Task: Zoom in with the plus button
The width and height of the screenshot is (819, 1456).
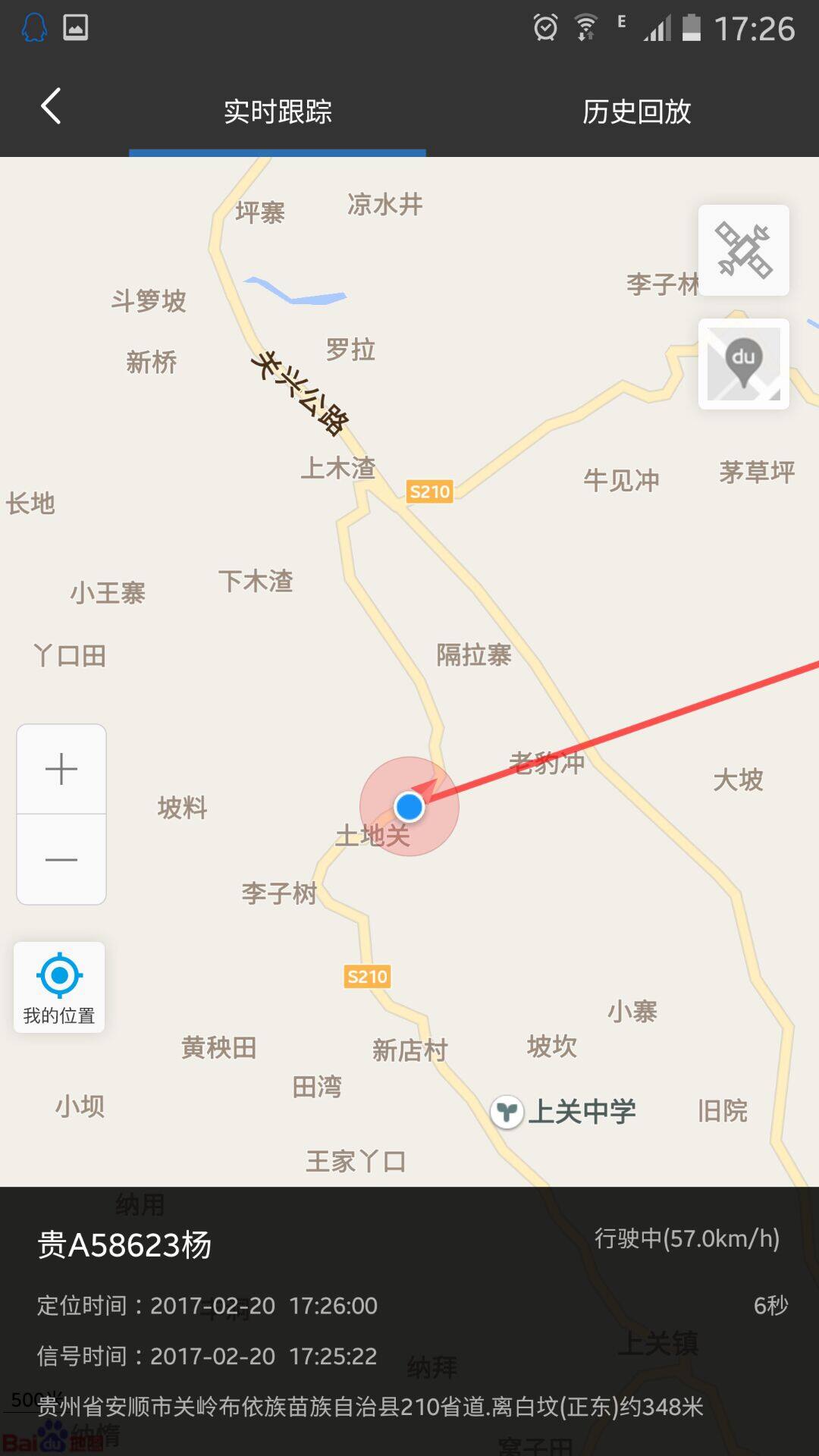Action: tap(61, 769)
